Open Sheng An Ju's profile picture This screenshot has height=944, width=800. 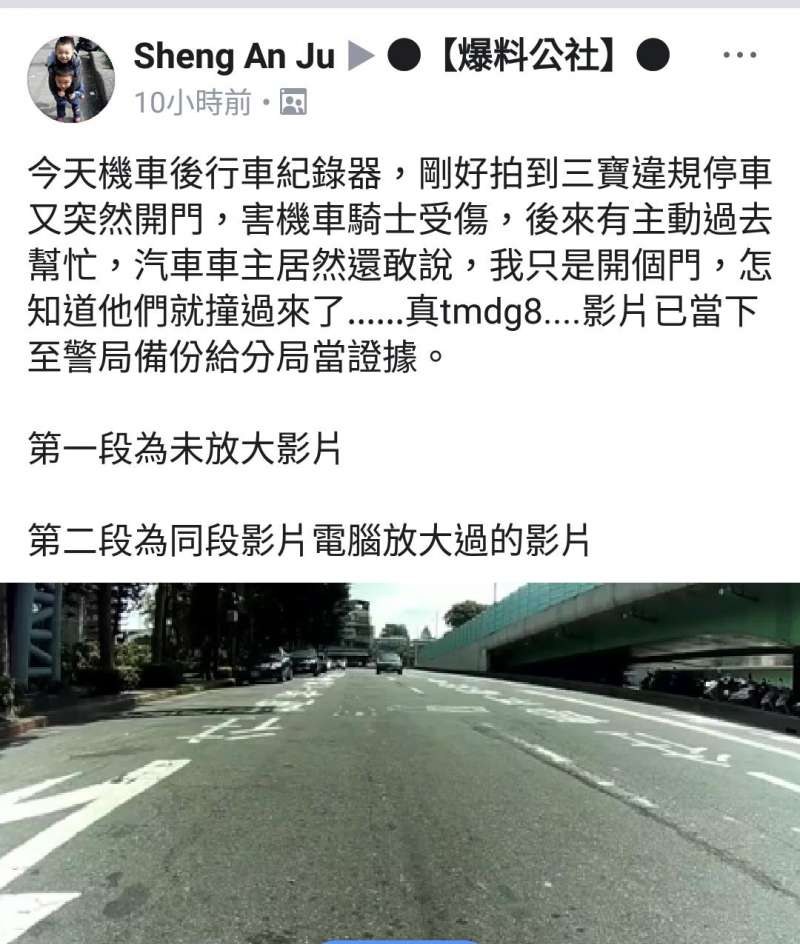click(x=70, y=79)
